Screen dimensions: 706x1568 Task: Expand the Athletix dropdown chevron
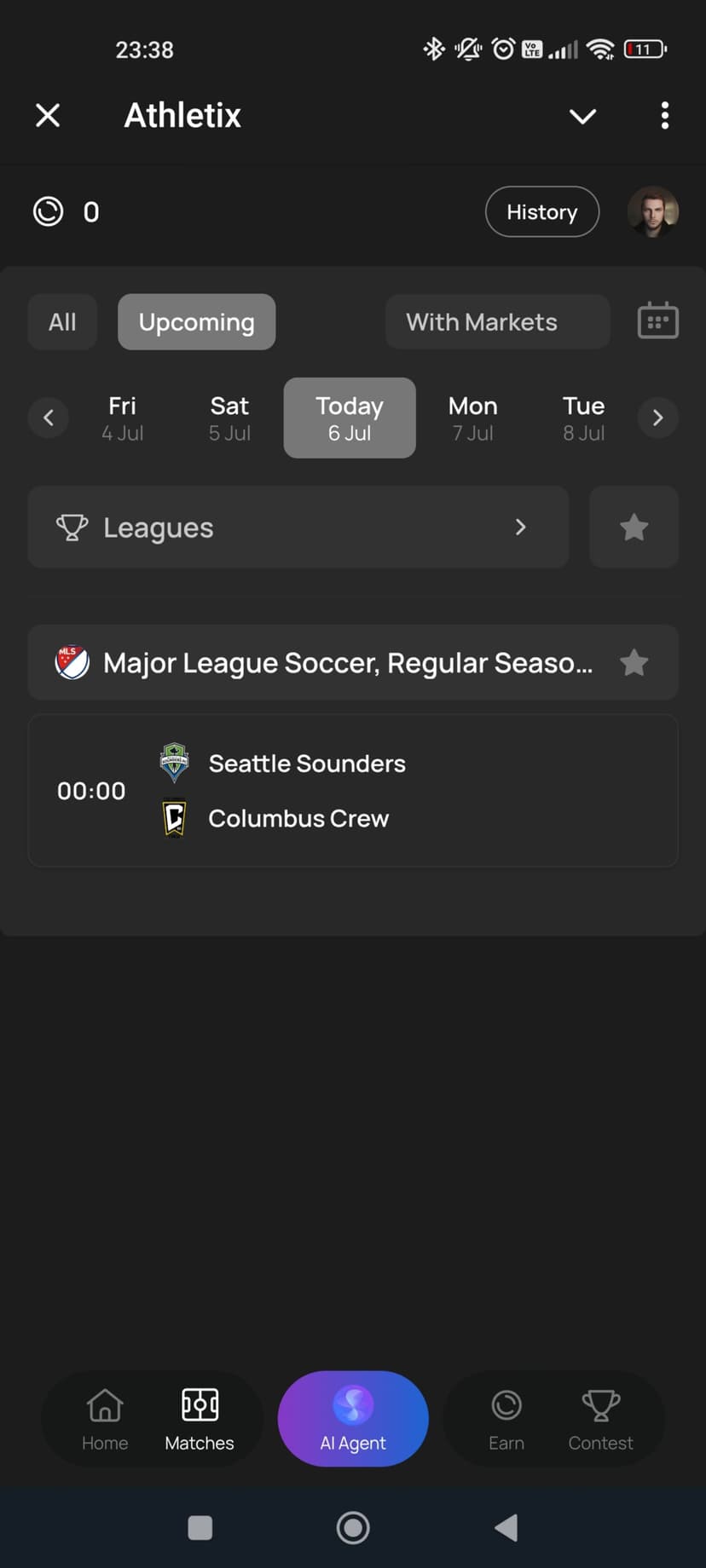[x=582, y=116]
